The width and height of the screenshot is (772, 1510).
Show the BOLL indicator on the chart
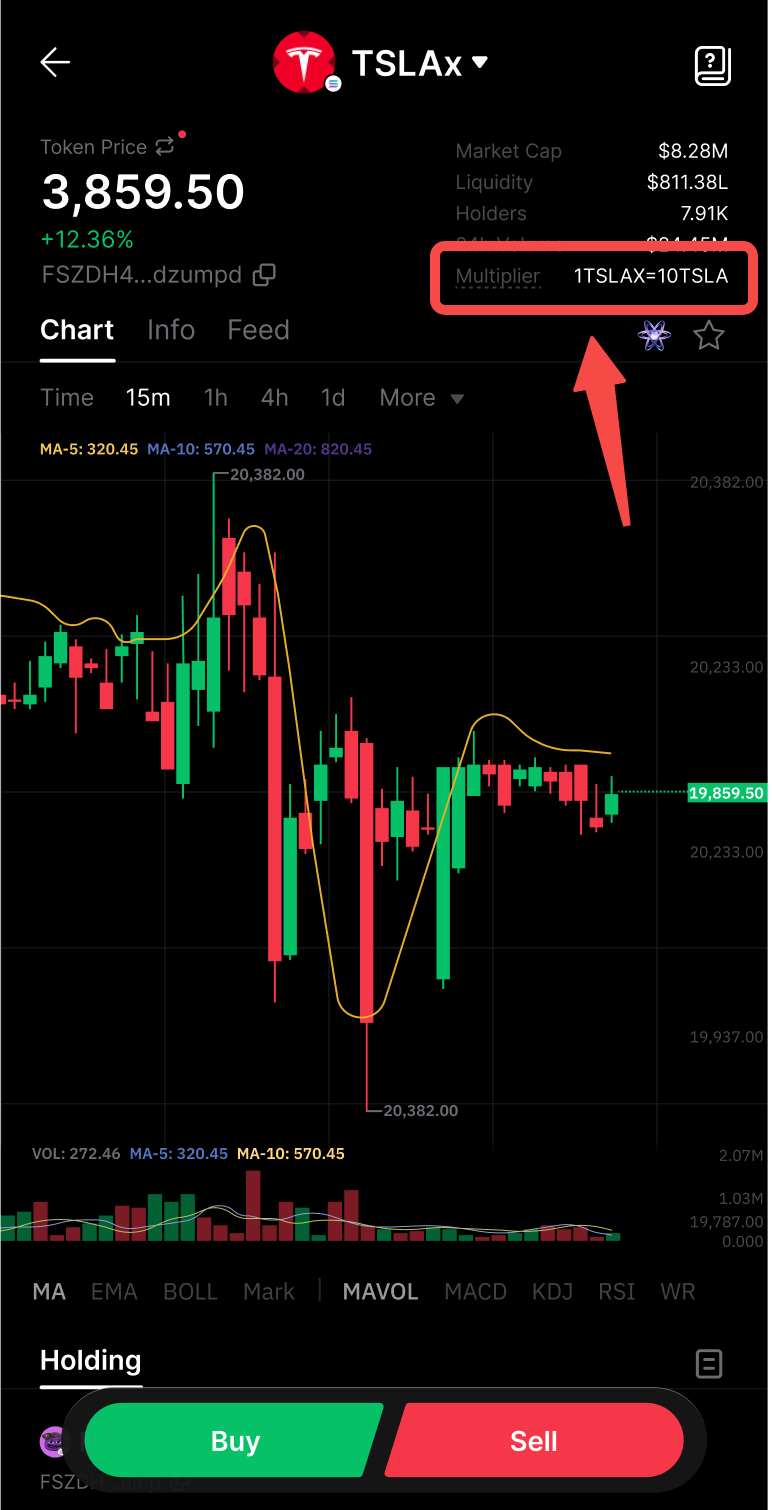coord(190,1291)
